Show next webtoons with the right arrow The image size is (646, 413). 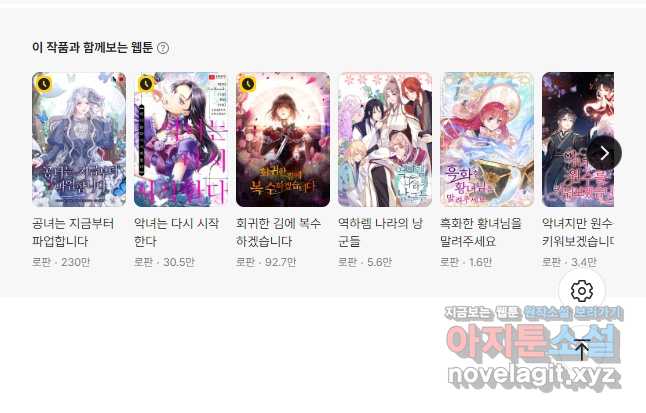[x=604, y=153]
